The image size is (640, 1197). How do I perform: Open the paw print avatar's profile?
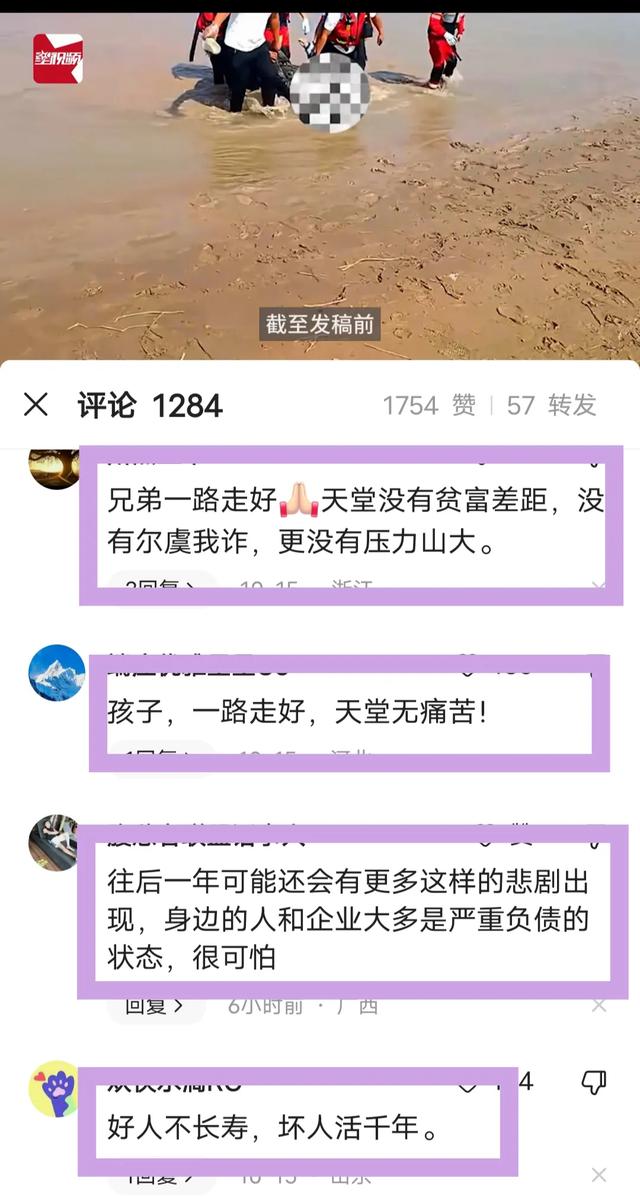click(x=53, y=1089)
